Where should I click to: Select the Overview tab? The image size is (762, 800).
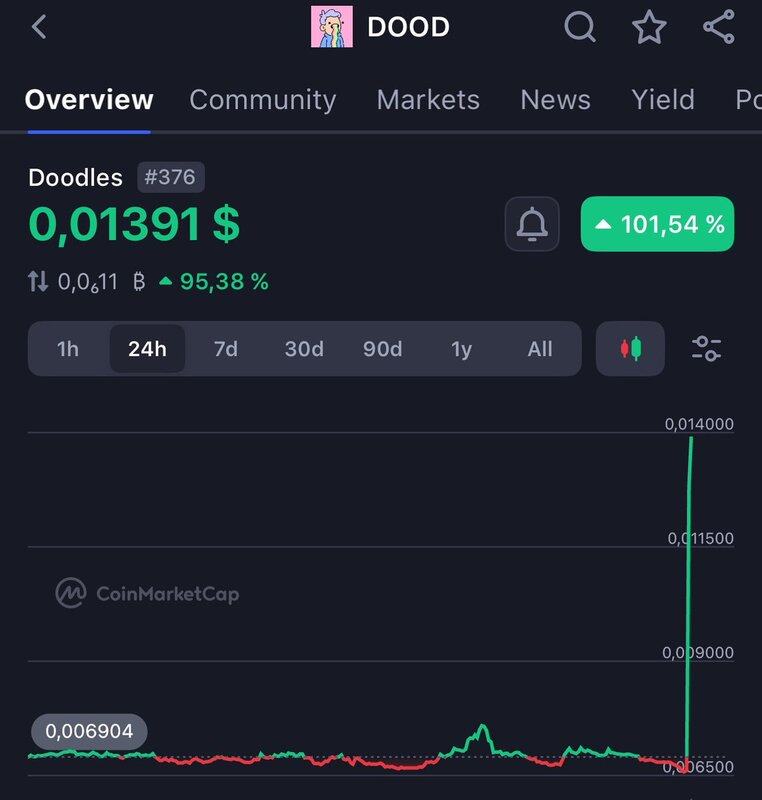pos(89,100)
